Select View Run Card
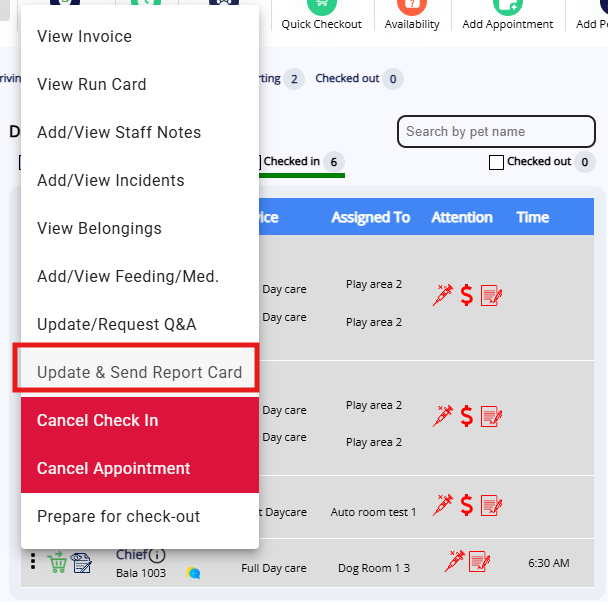 [x=91, y=85]
